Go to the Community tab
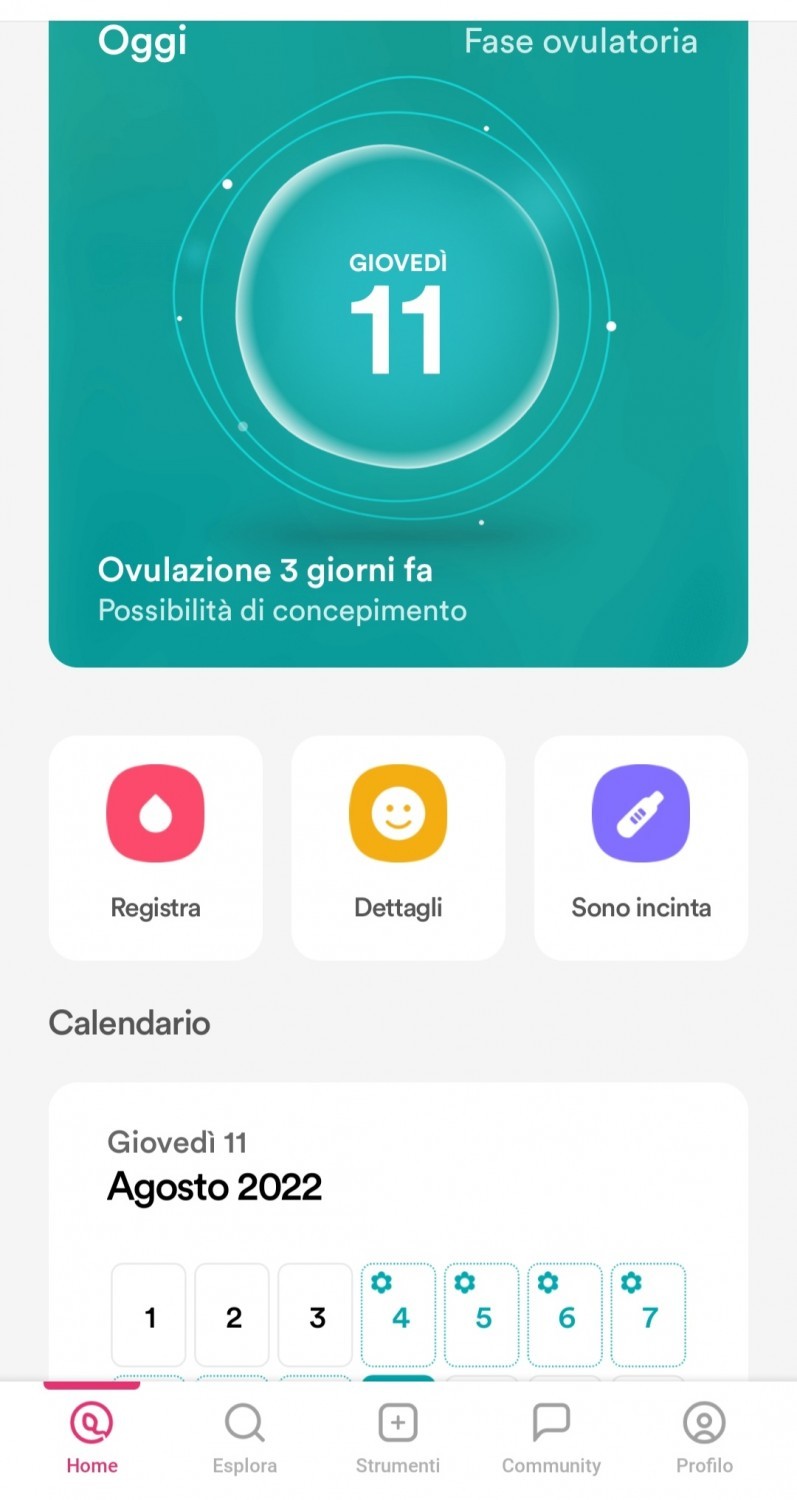 tap(551, 1438)
